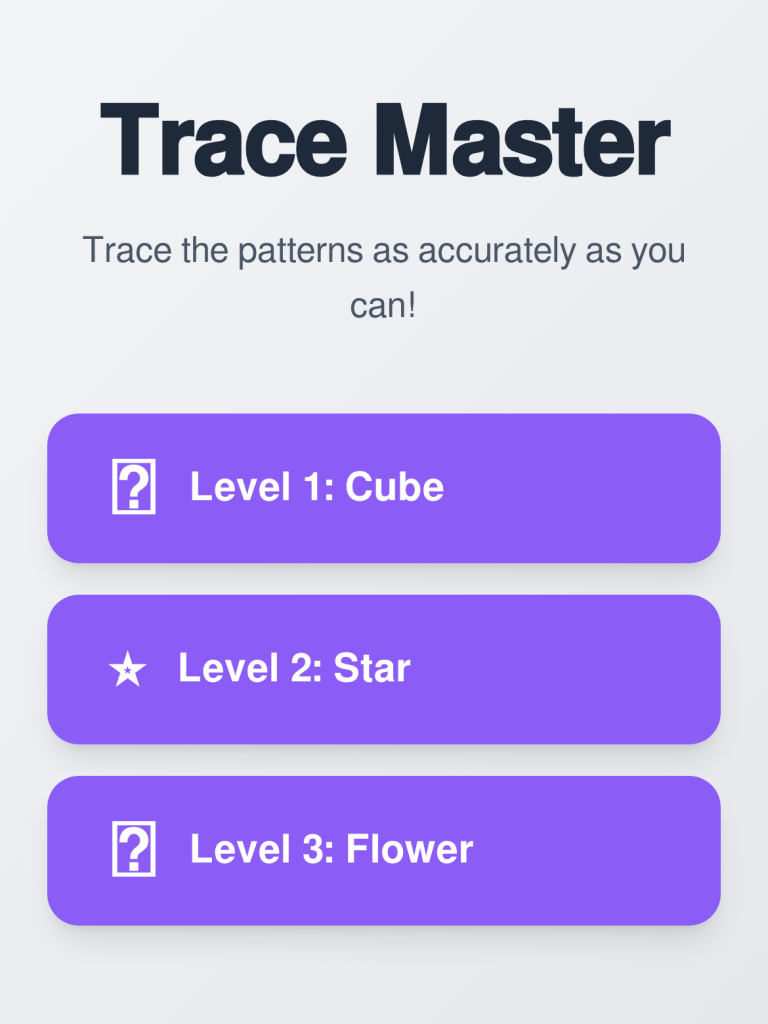The image size is (768, 1024).
Task: Open Level 1: Cube
Action: pos(384,487)
